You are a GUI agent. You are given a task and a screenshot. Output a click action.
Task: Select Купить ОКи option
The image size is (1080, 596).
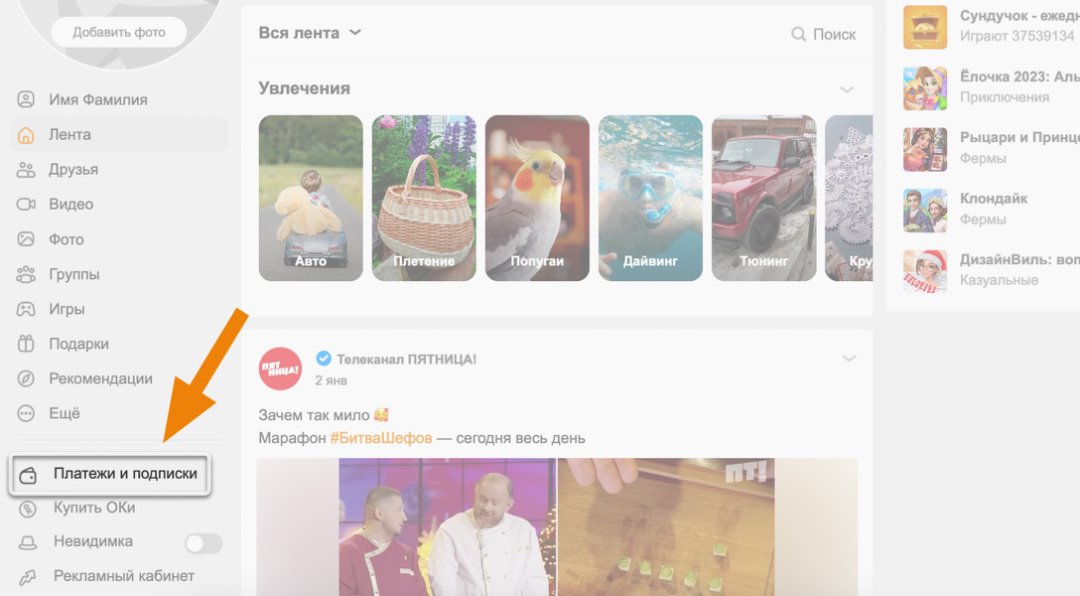pos(94,508)
